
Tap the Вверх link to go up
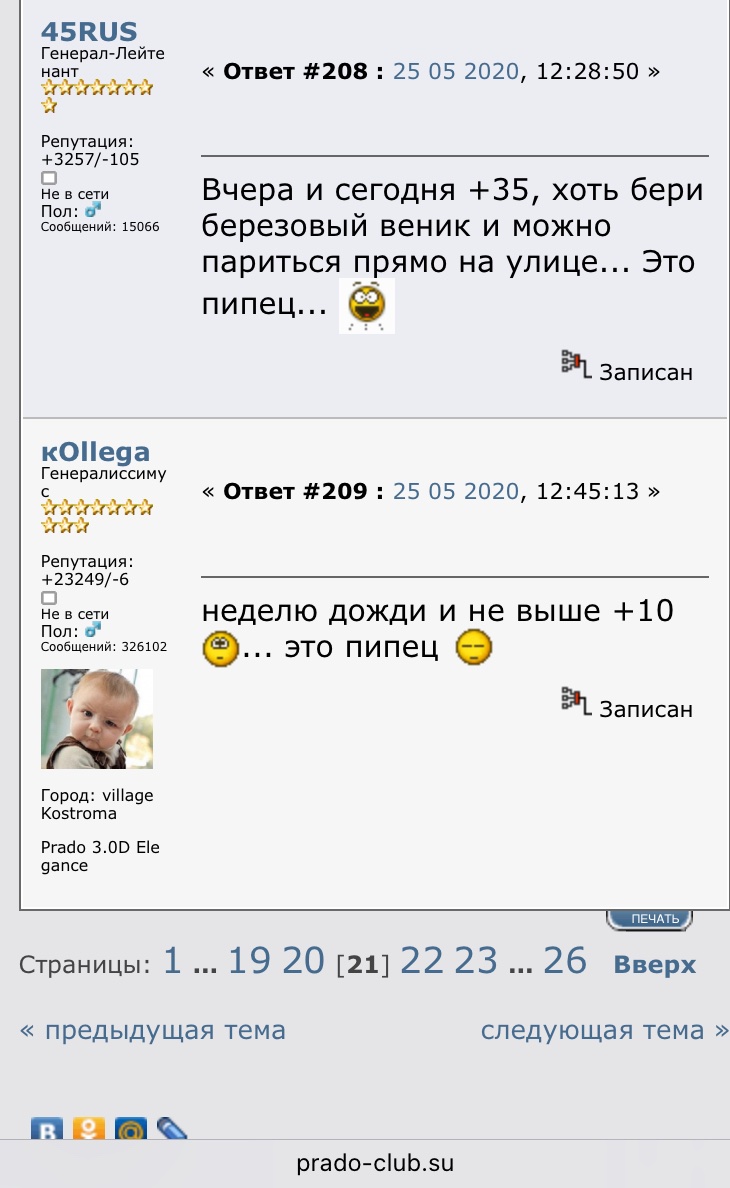(654, 964)
